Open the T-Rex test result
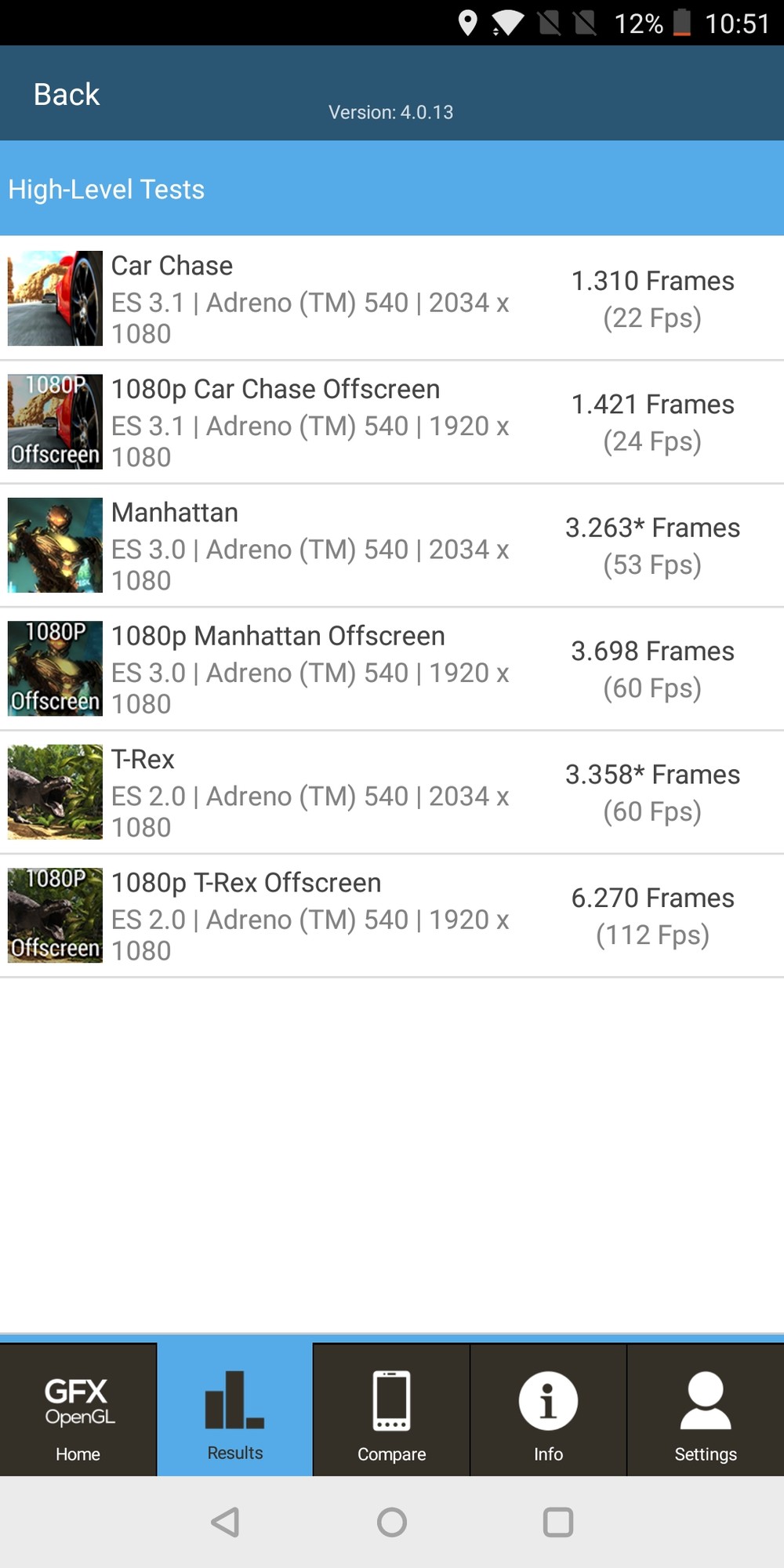The height and width of the screenshot is (1568, 784). click(392, 792)
